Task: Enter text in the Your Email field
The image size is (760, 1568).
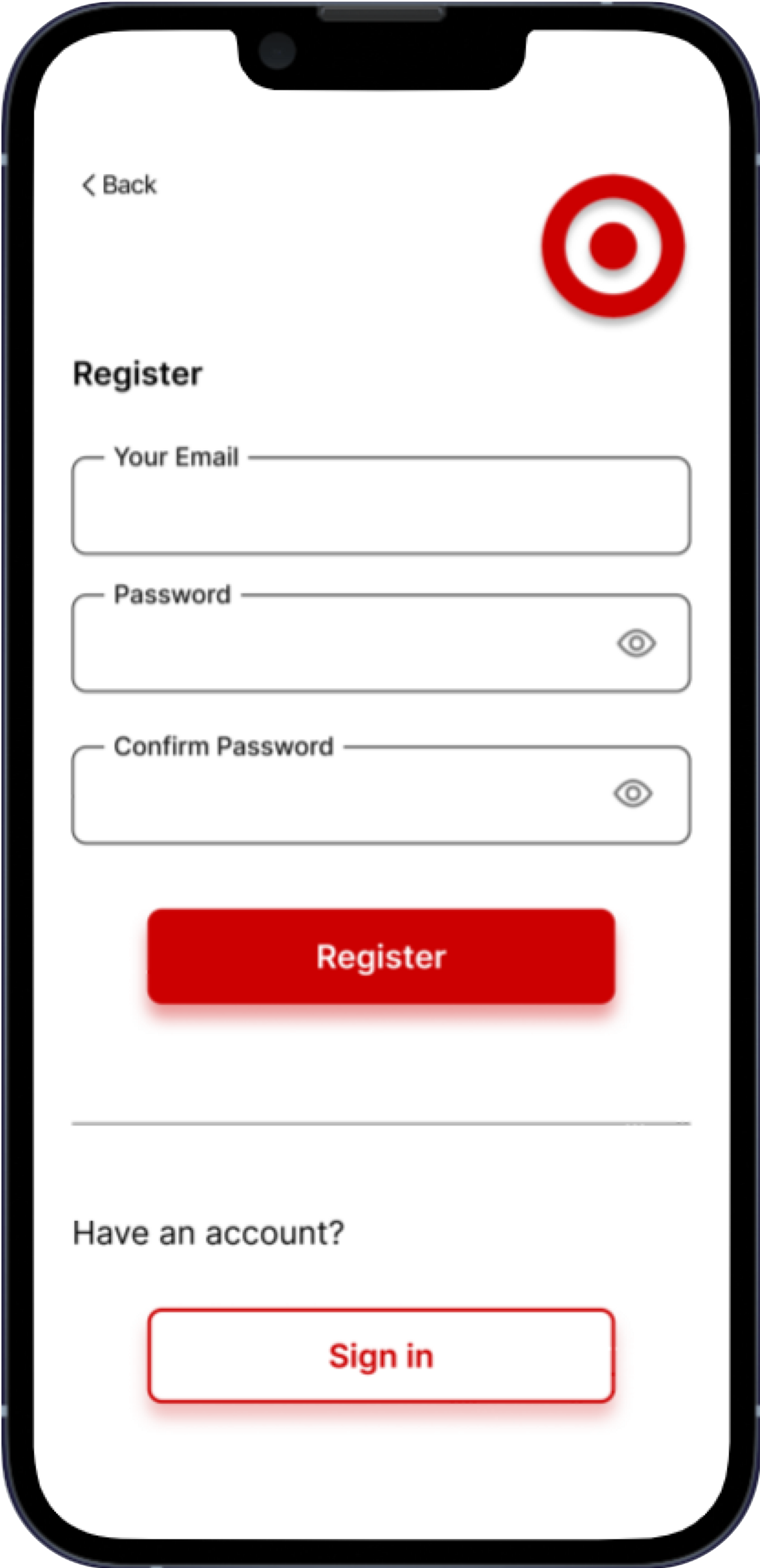Action: coord(380,507)
